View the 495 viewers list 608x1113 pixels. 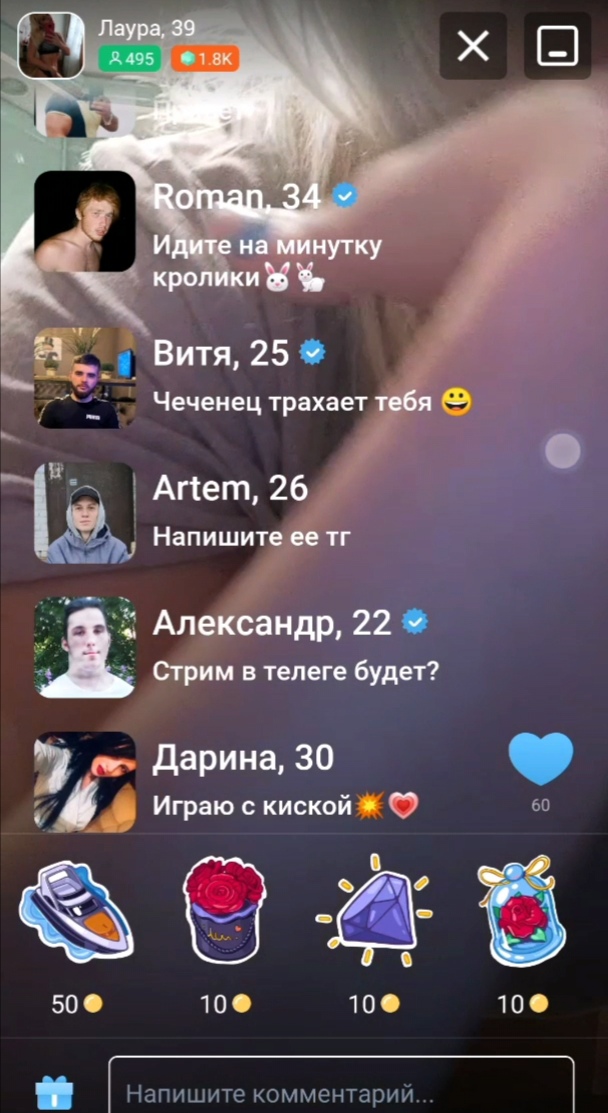tap(129, 59)
